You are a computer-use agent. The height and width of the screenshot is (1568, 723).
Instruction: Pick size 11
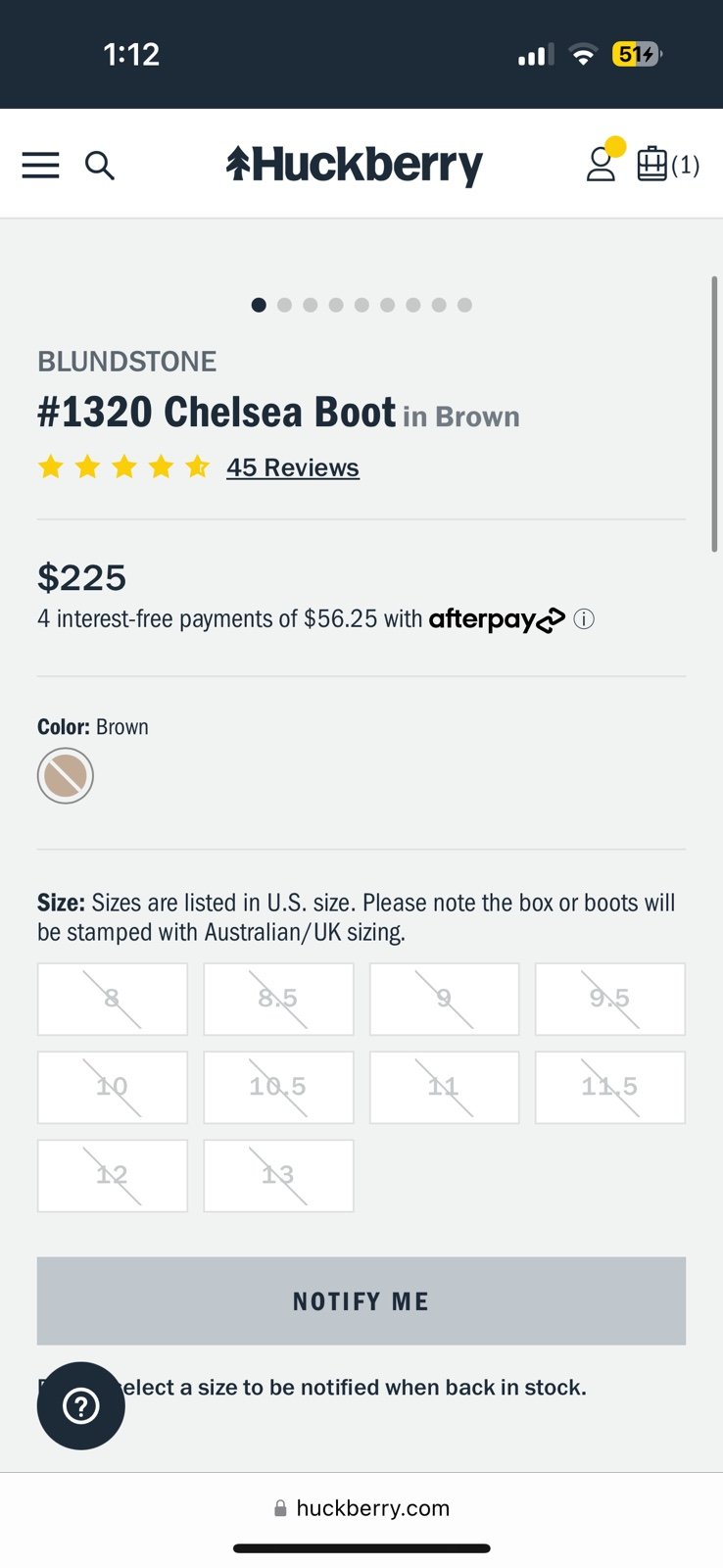click(x=445, y=1087)
